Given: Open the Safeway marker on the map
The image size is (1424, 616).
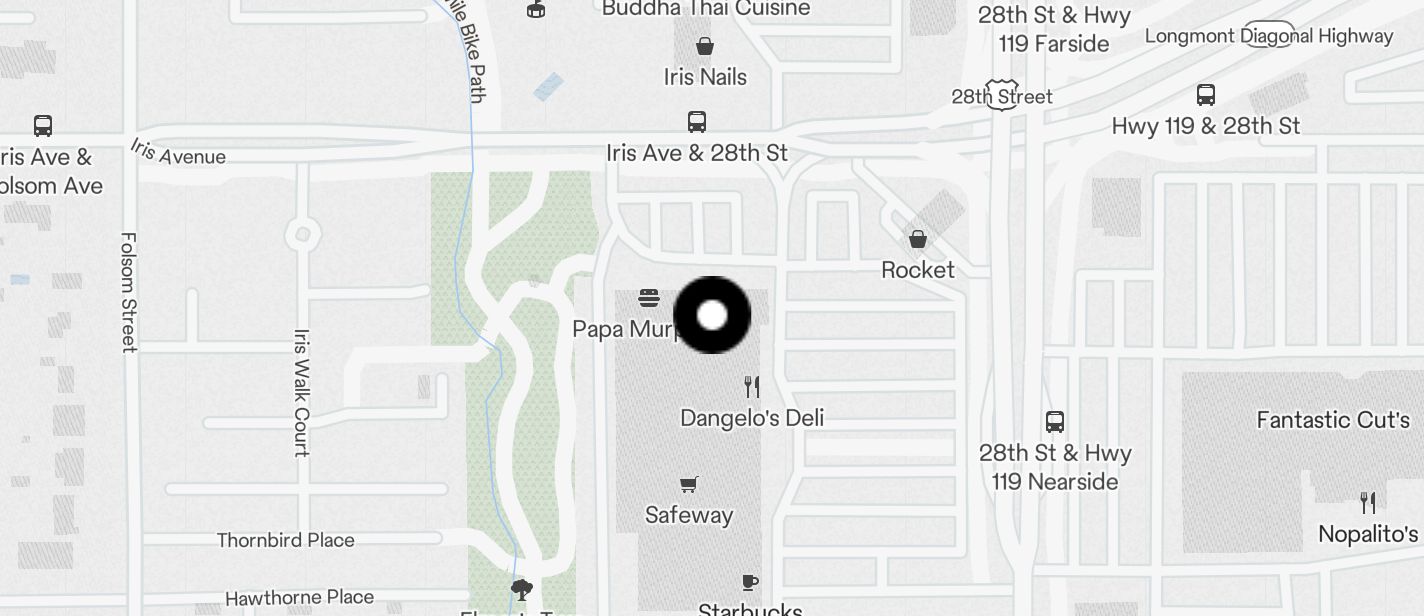Looking at the screenshot, I should (x=688, y=486).
